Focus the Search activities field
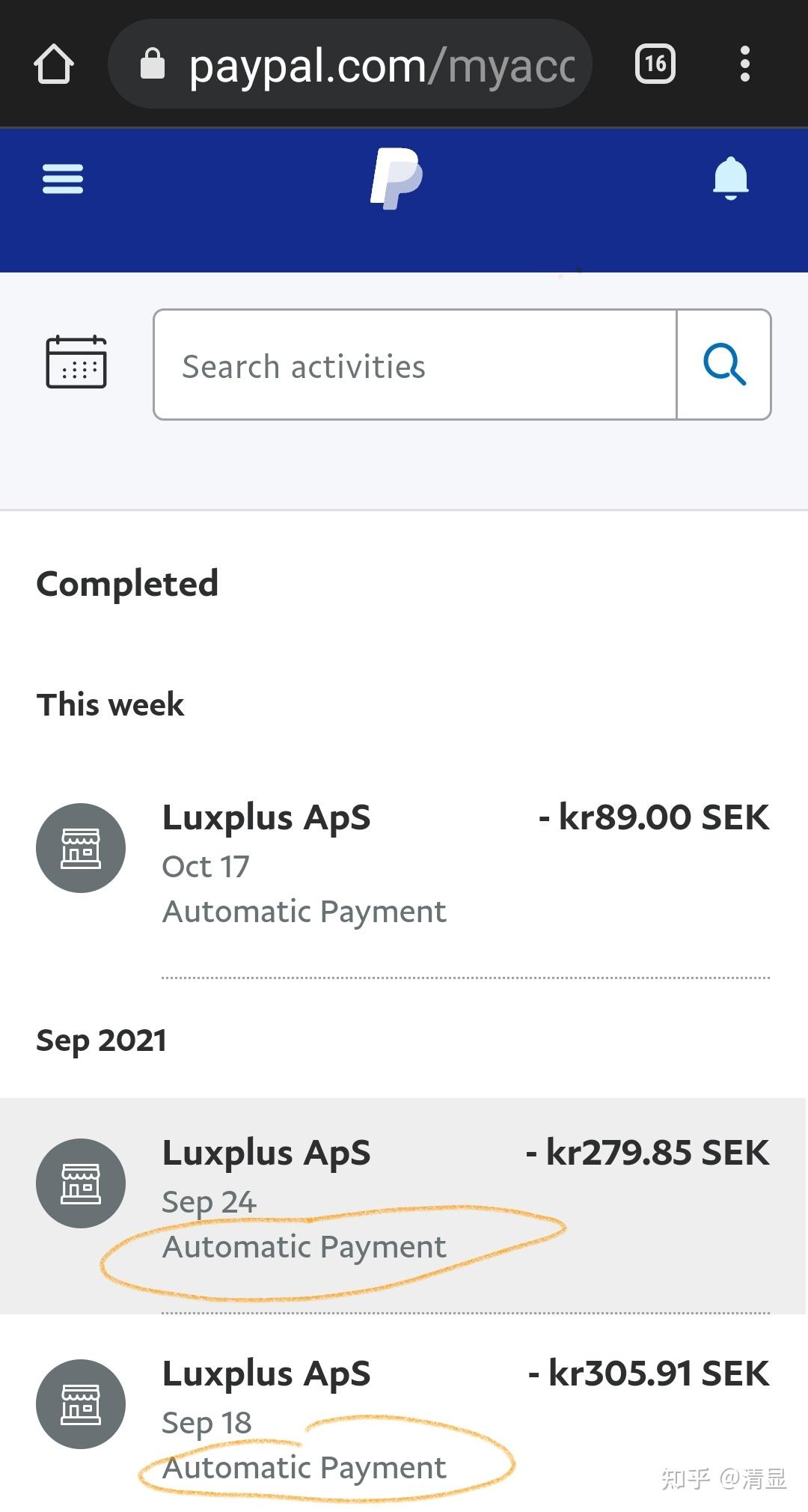The image size is (808, 1512). (415, 365)
